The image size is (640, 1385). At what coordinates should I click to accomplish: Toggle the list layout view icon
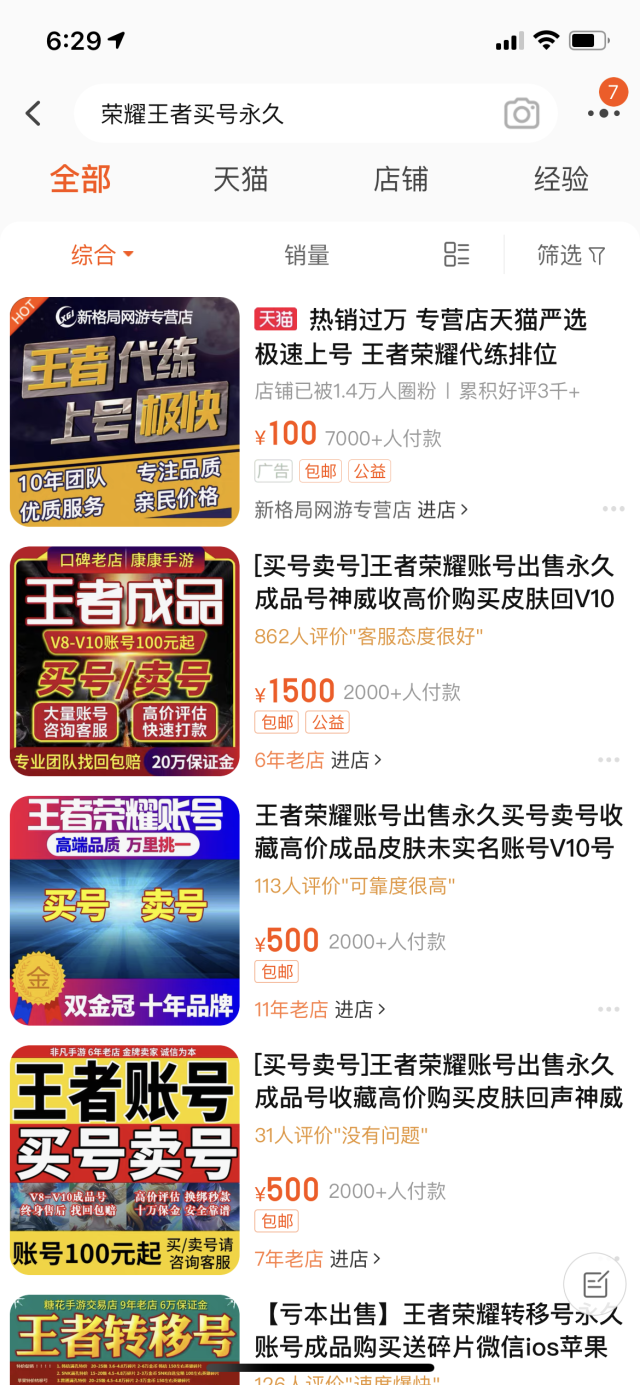pos(456,255)
